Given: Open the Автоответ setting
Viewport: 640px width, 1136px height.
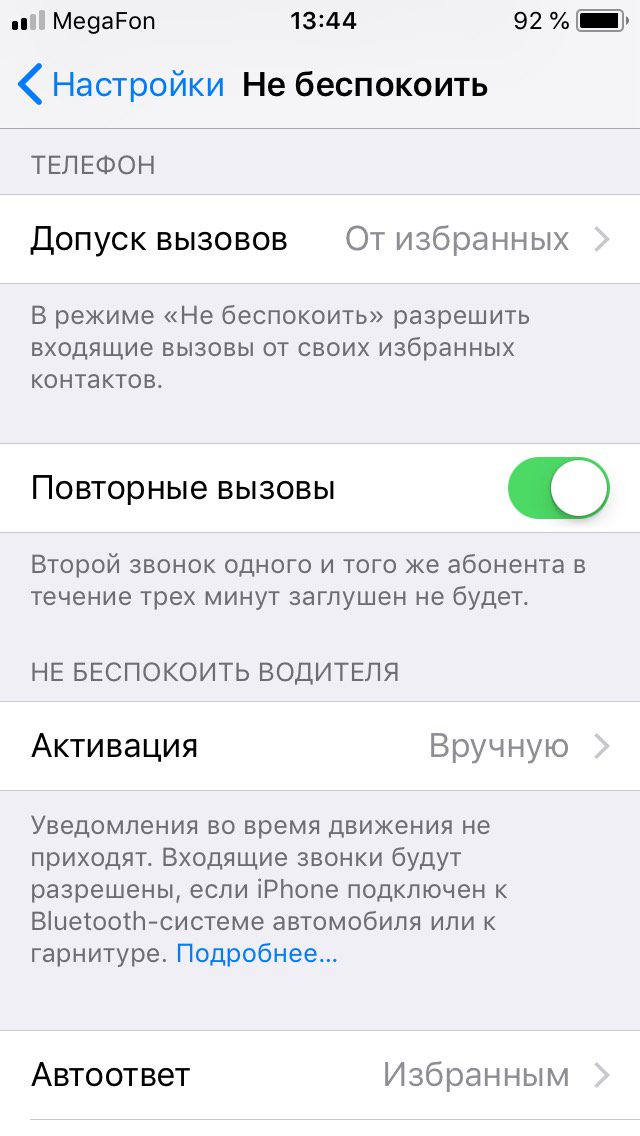Looking at the screenshot, I should point(320,1075).
